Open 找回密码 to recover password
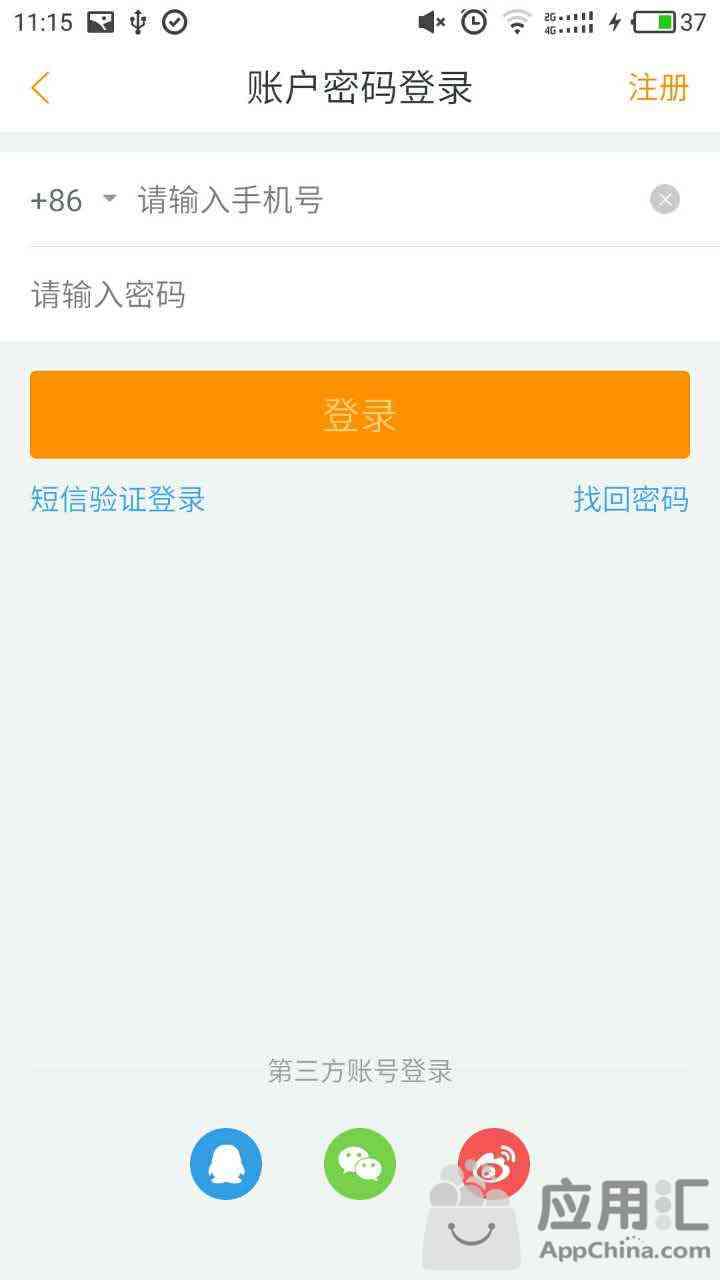Viewport: 720px width, 1280px height. pos(631,499)
